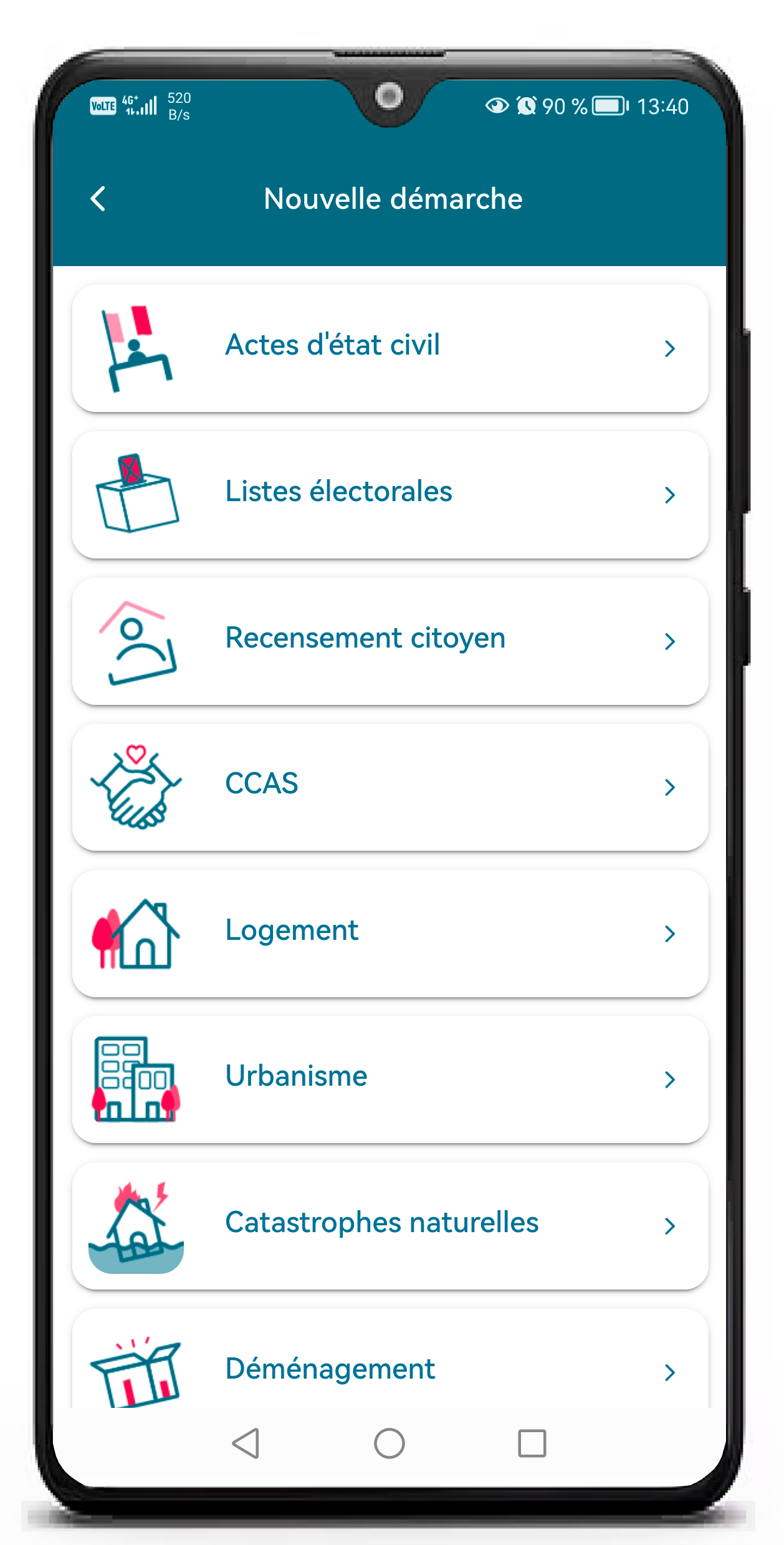Choose the CCAS category
Image resolution: width=784 pixels, height=1545 pixels.
[390, 787]
